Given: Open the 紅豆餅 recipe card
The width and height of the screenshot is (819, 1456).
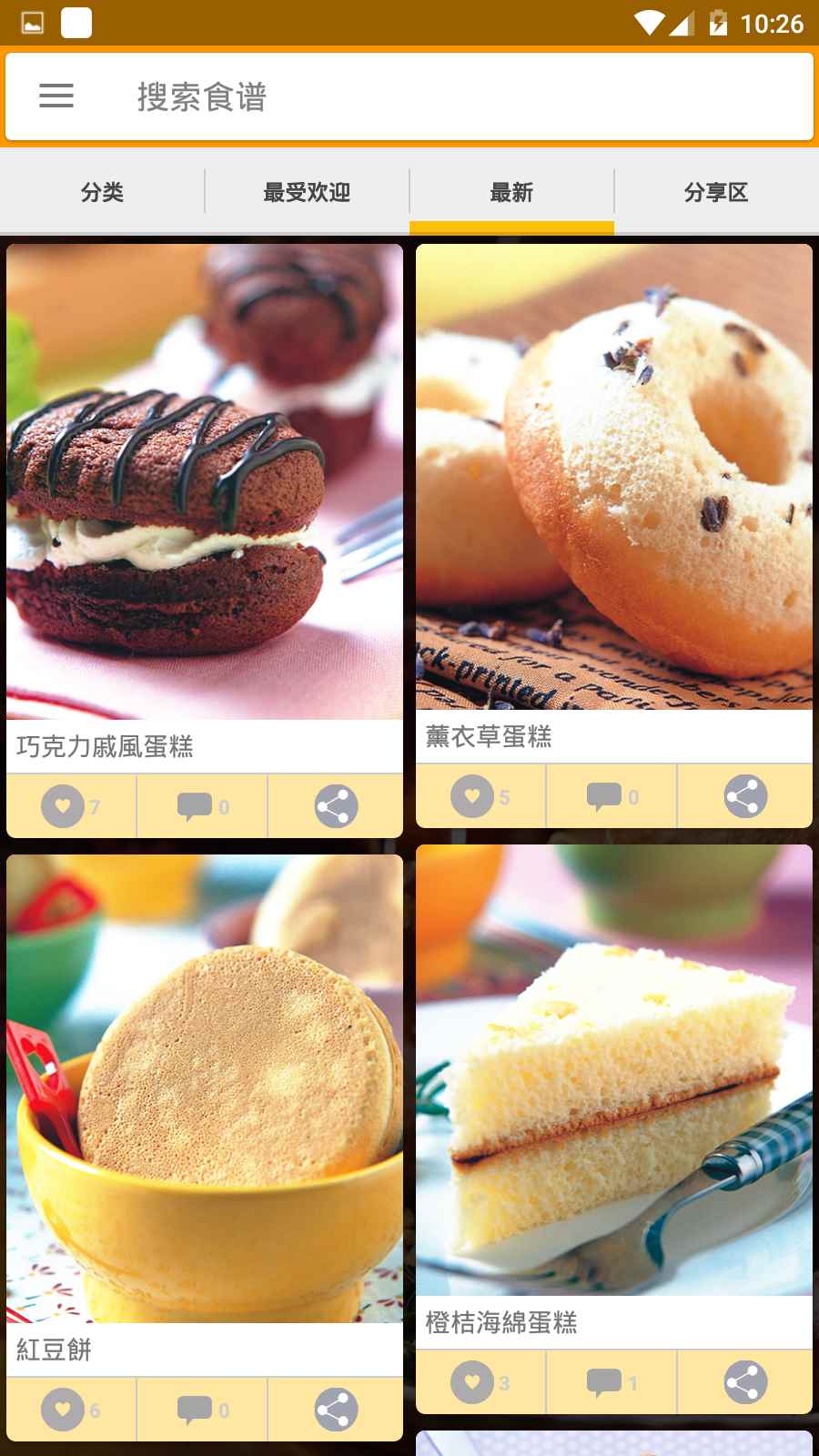Looking at the screenshot, I should (205, 1087).
